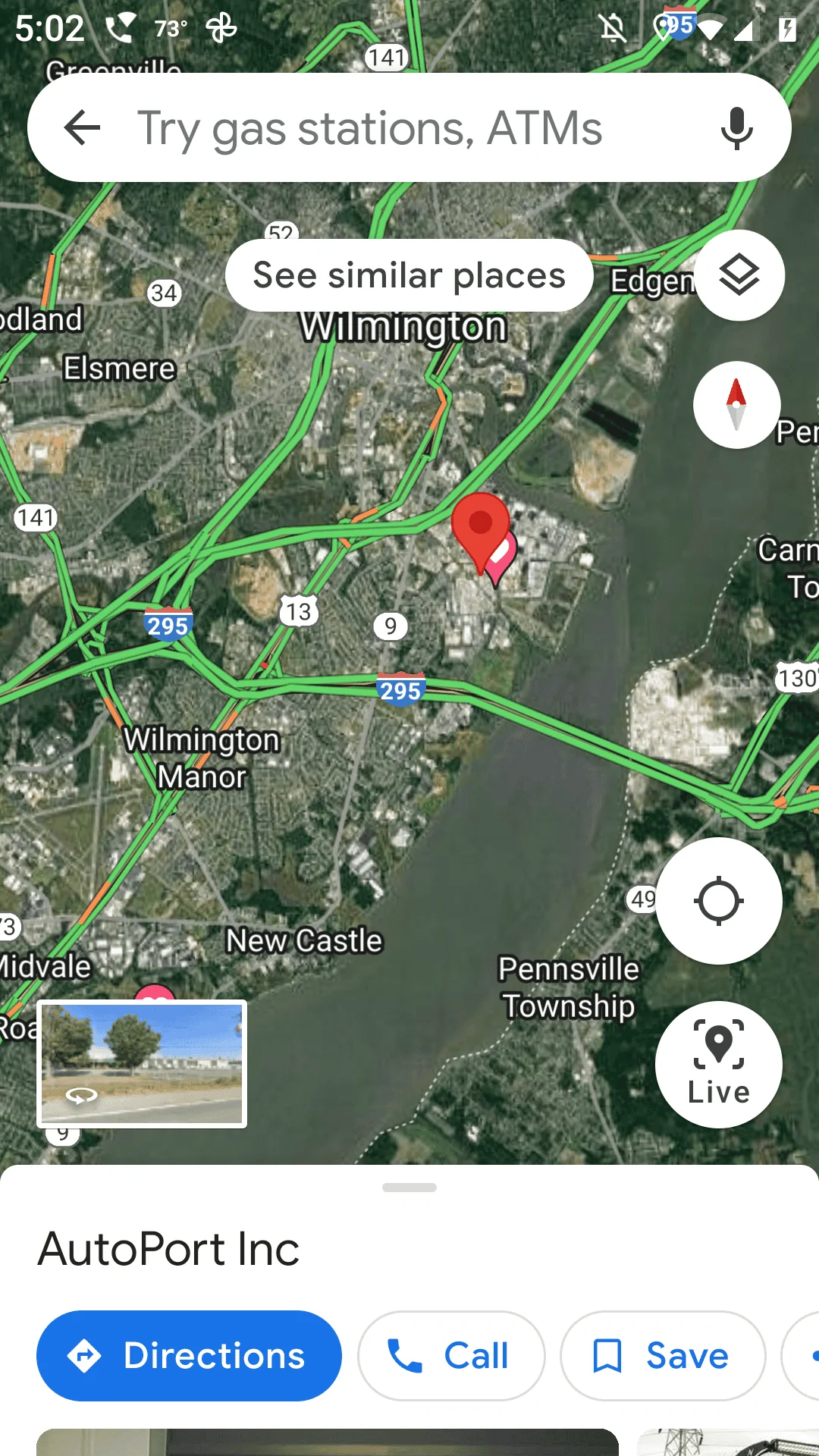
Task: Open Live View
Action: [x=718, y=1064]
